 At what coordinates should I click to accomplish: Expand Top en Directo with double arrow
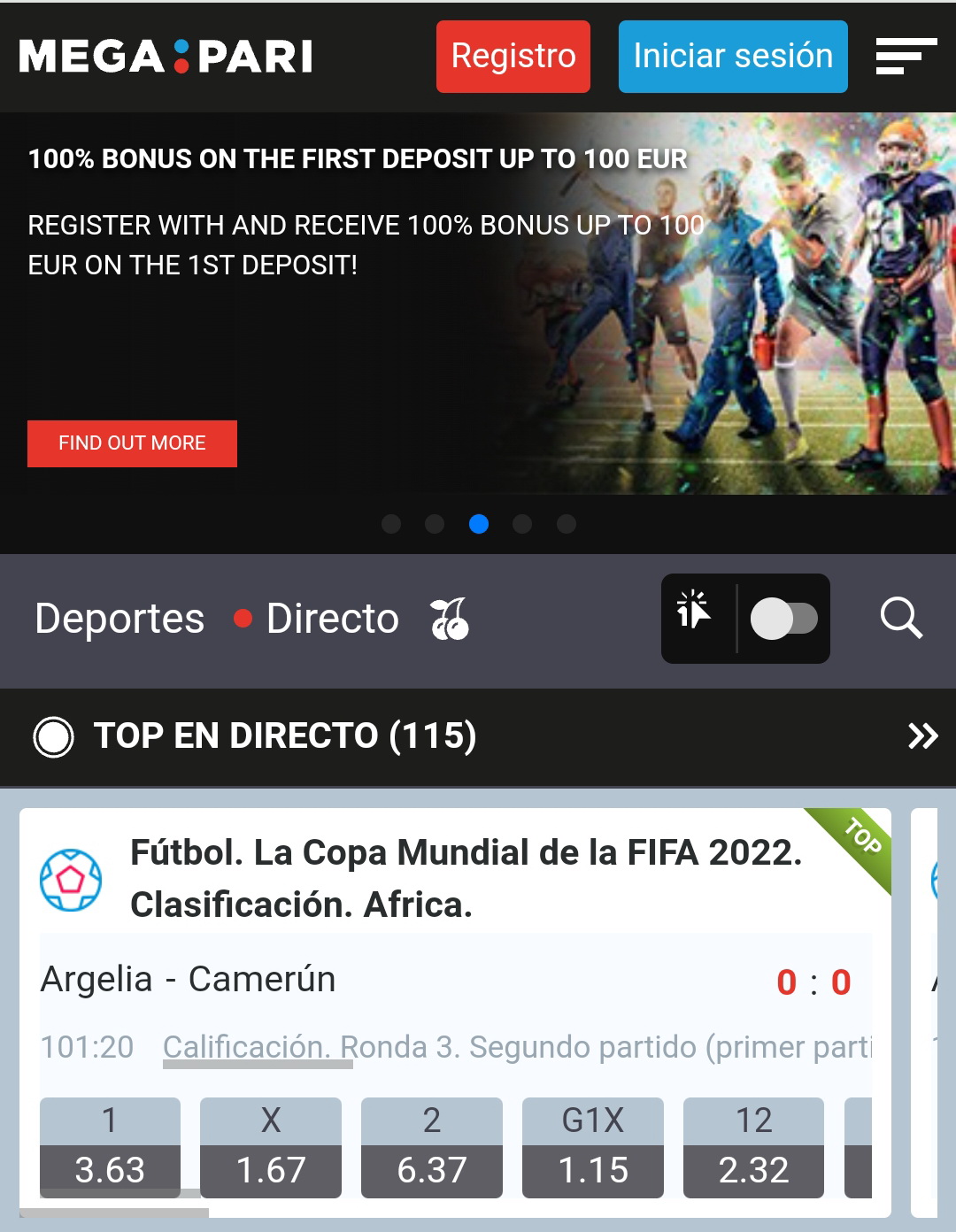[922, 736]
